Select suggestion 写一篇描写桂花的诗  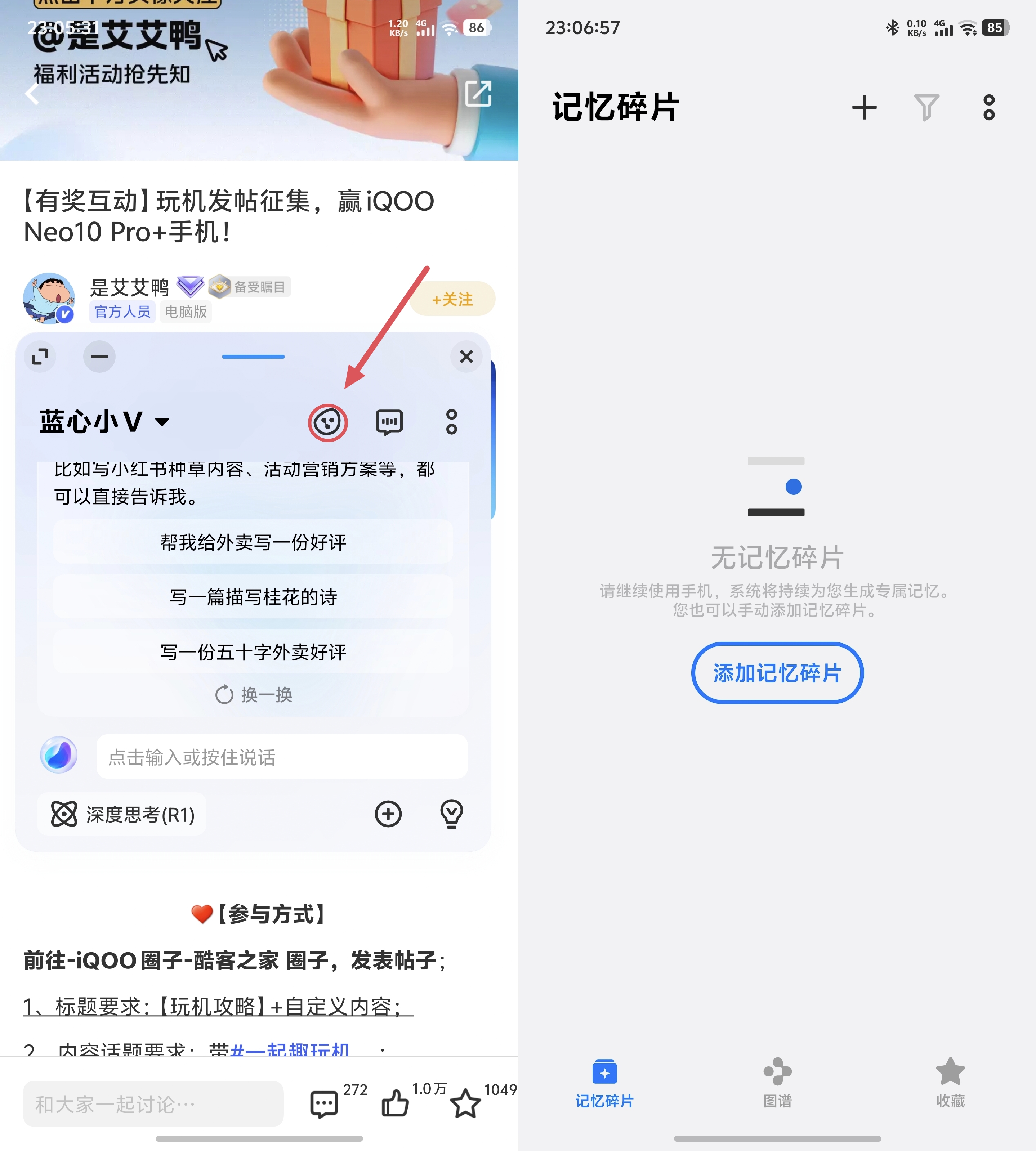[x=253, y=597]
